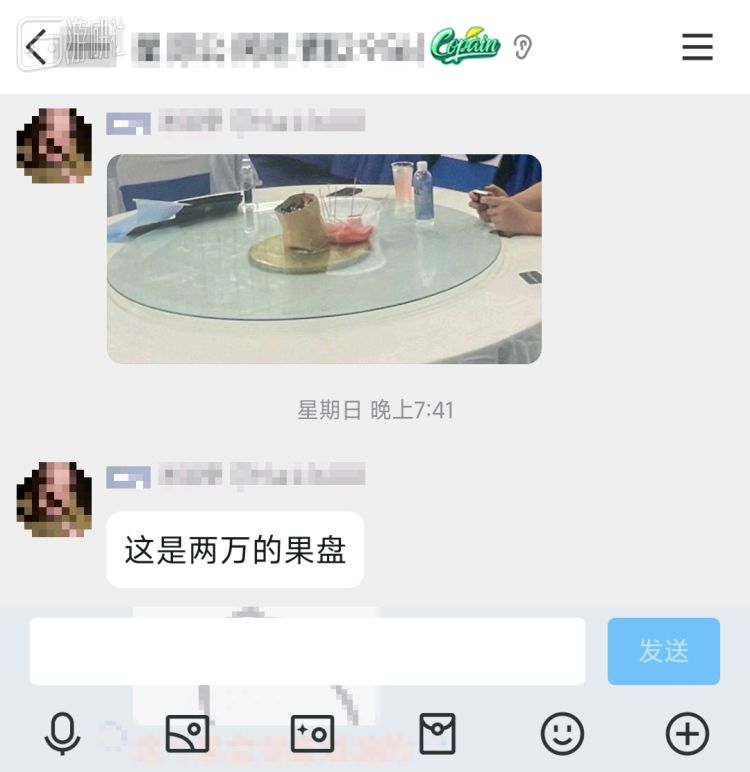750x772 pixels.
Task: Tap the microphone icon to record voice
Action: click(x=62, y=733)
